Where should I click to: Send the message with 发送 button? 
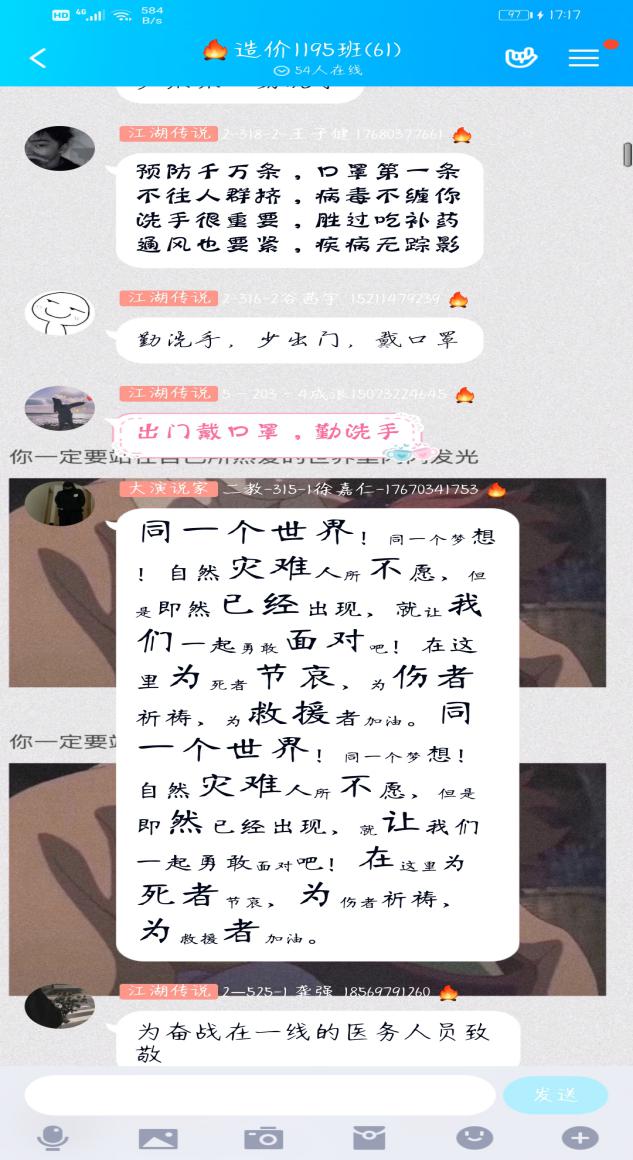click(x=555, y=1095)
